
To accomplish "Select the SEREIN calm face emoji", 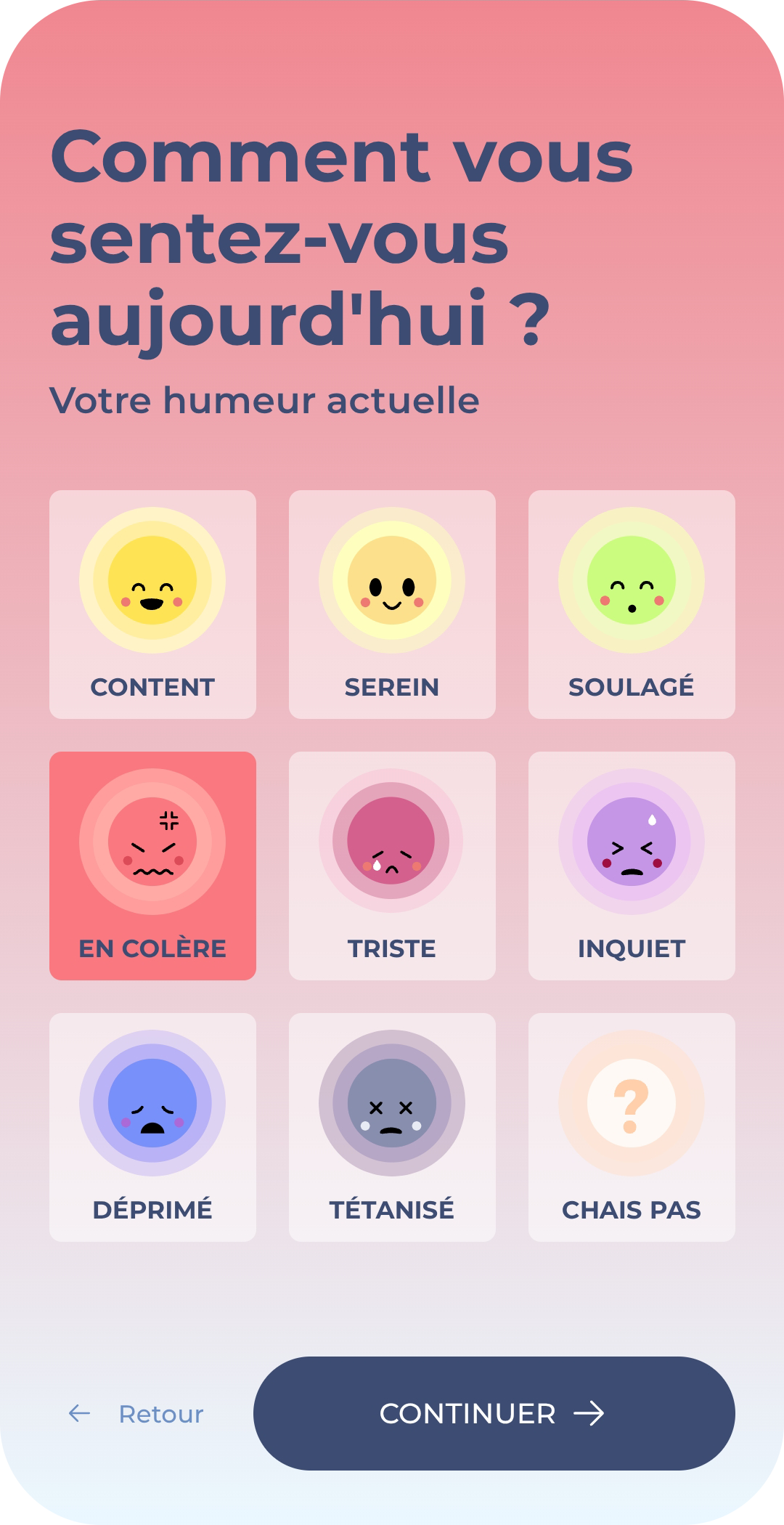I will pos(392,581).
